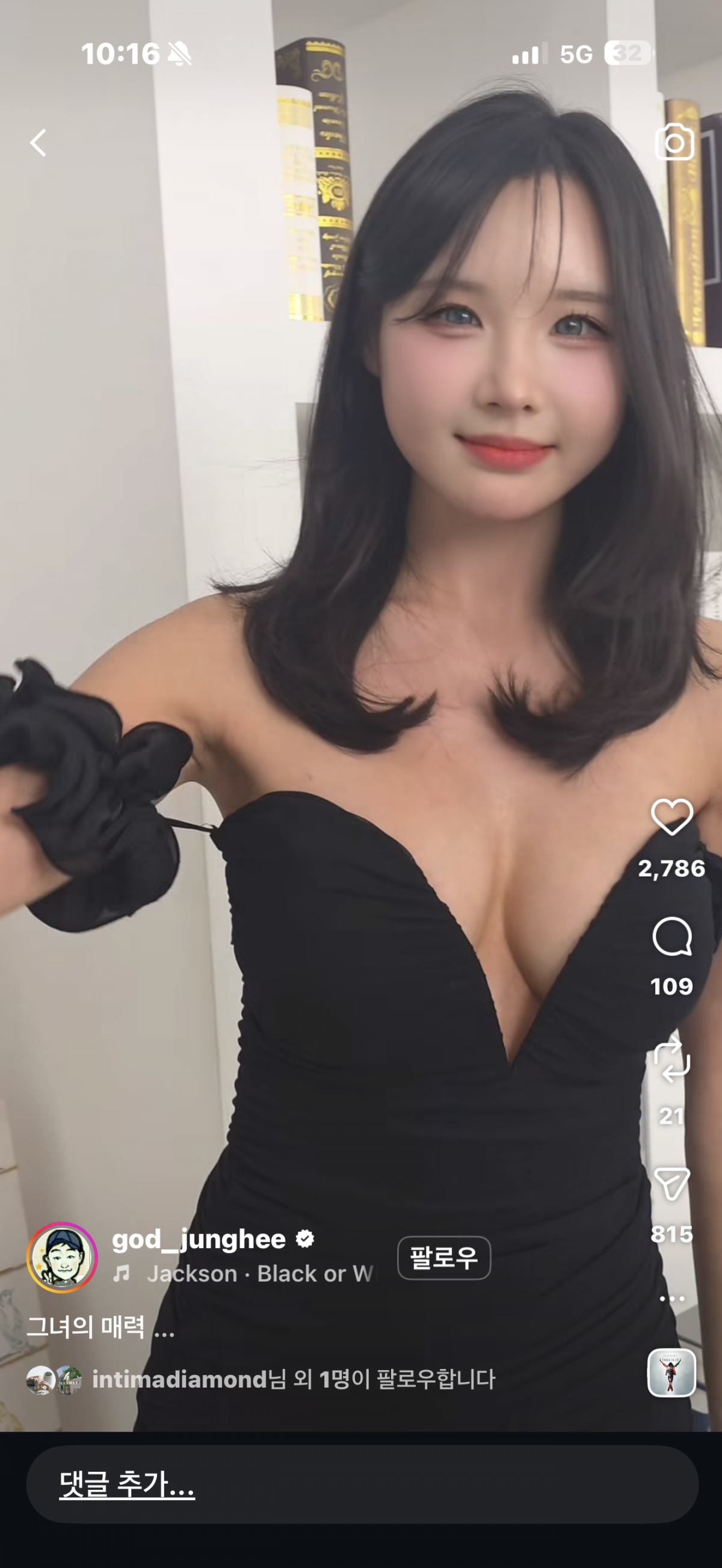See followers including intimadiamond
The image size is (722, 1568).
coord(293,1379)
